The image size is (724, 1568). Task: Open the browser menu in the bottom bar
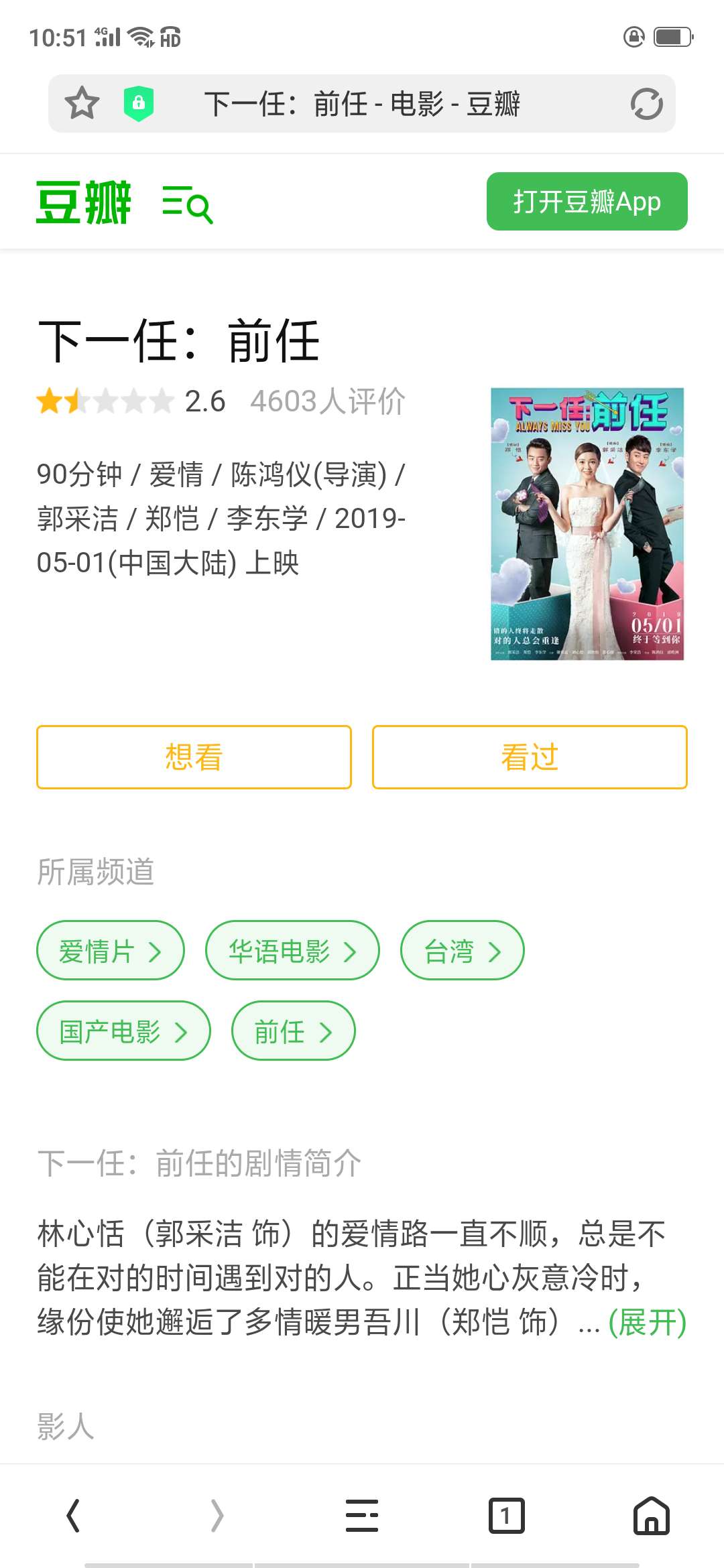pyautogui.click(x=362, y=1516)
